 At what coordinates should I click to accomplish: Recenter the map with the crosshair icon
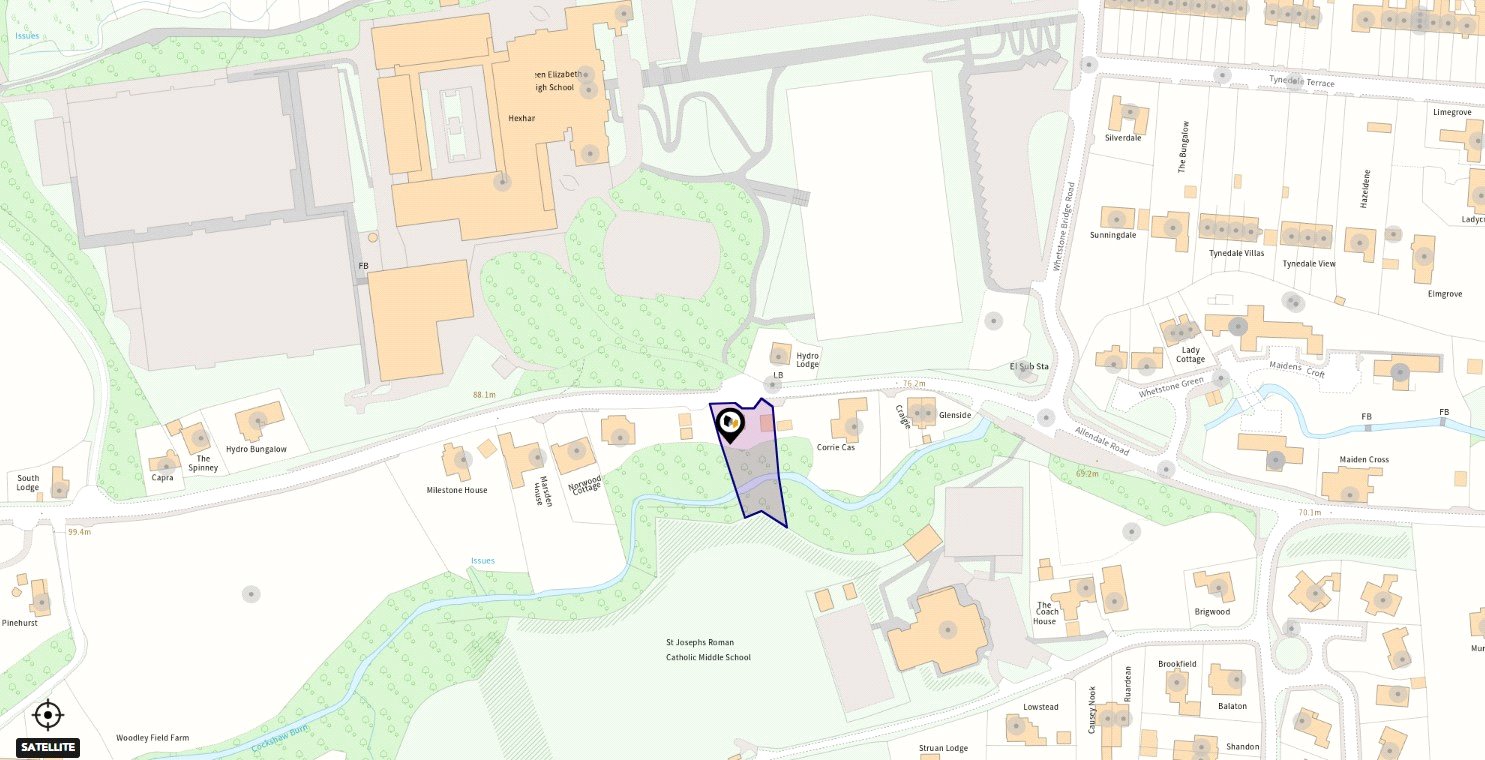47,715
